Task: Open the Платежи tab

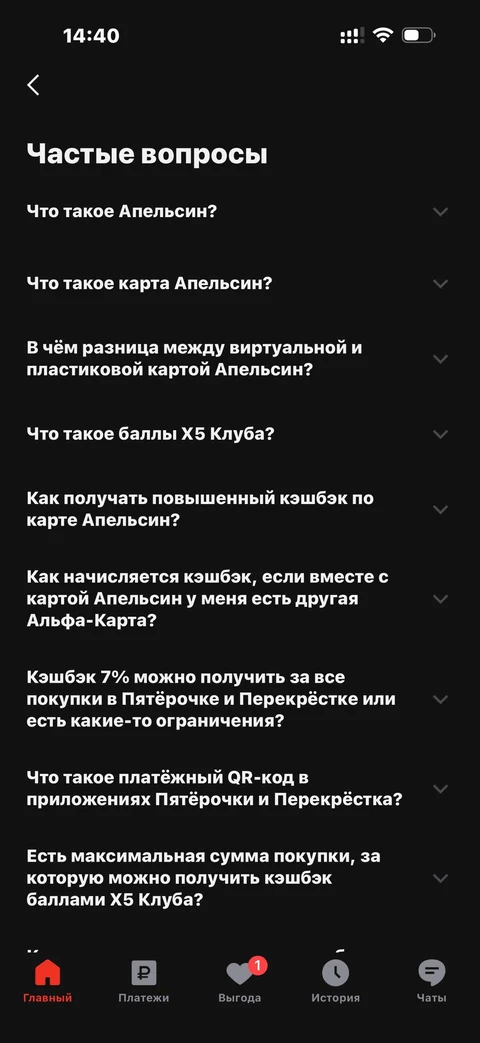Action: [x=144, y=982]
